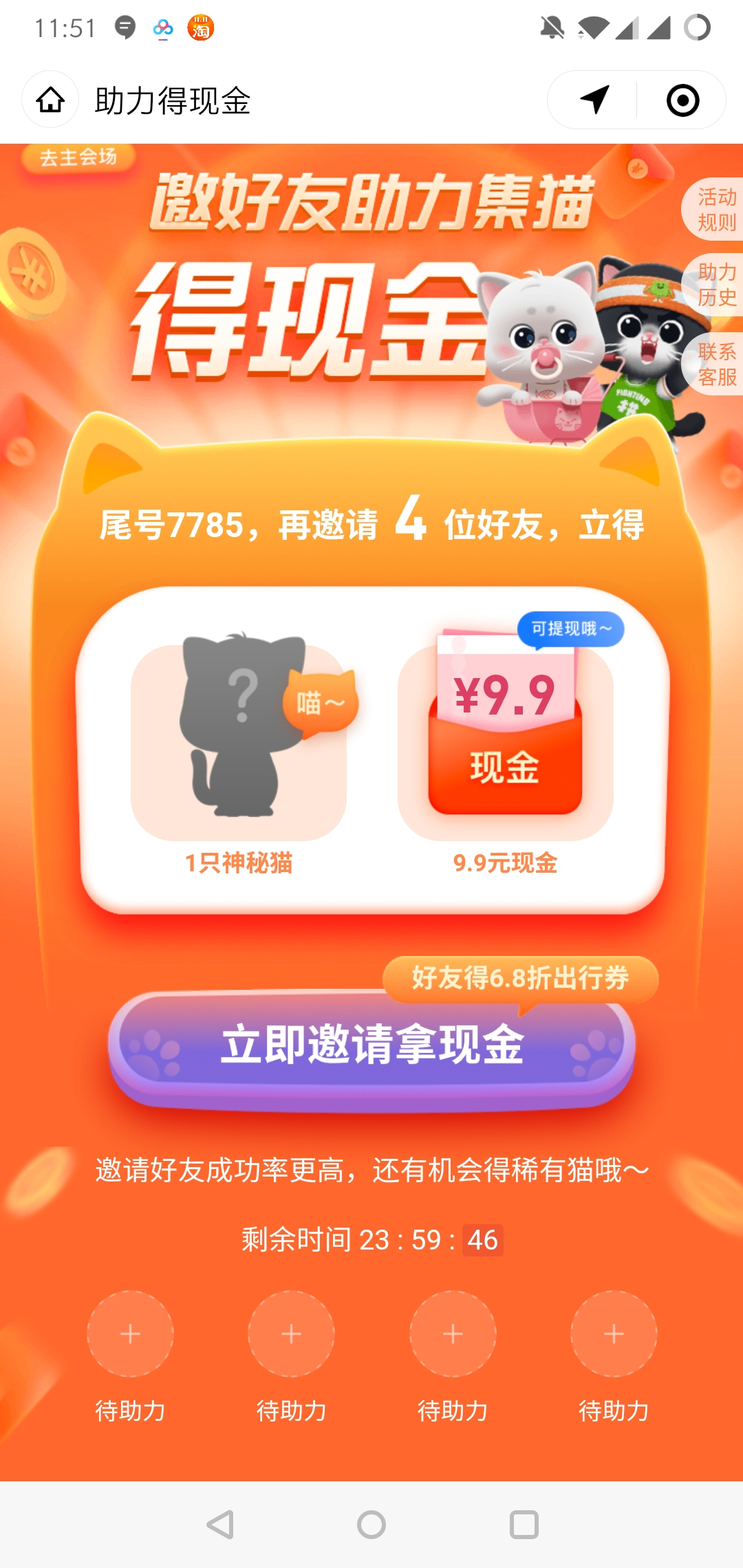Open 去主会场 main venue link

78,157
